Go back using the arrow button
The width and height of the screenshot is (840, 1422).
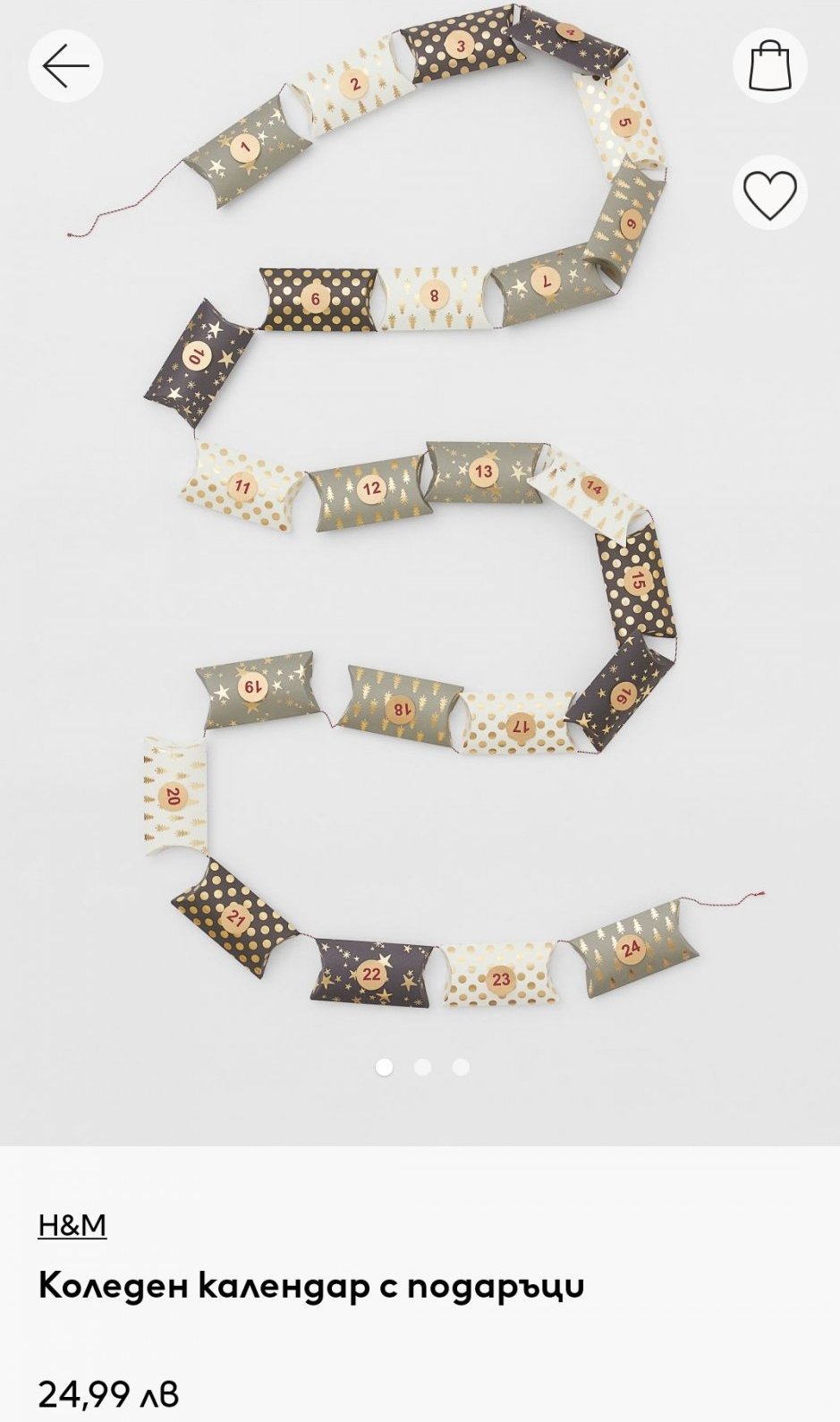point(65,65)
